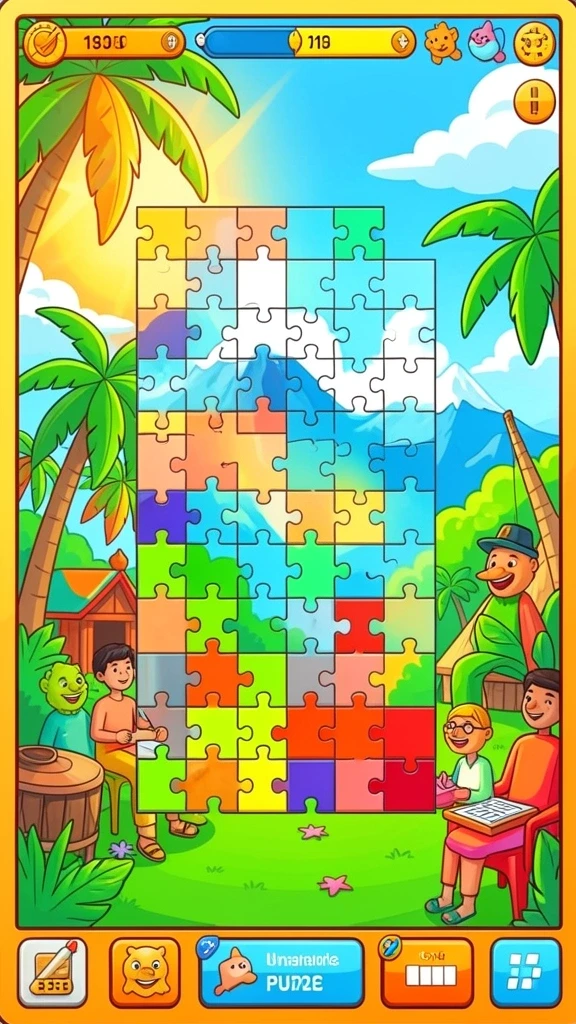Open the gold coin icon in top corner
This screenshot has width=576, height=1024.
pyautogui.click(x=535, y=43)
